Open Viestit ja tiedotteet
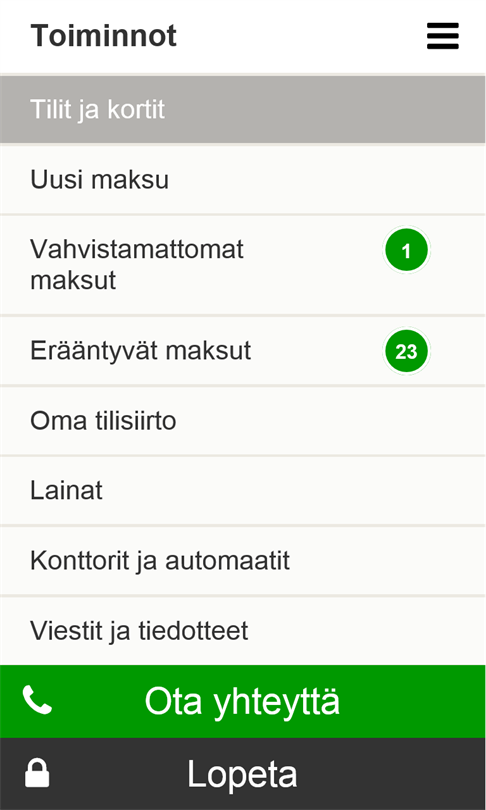Image resolution: width=486 pixels, height=810 pixels. tap(243, 631)
